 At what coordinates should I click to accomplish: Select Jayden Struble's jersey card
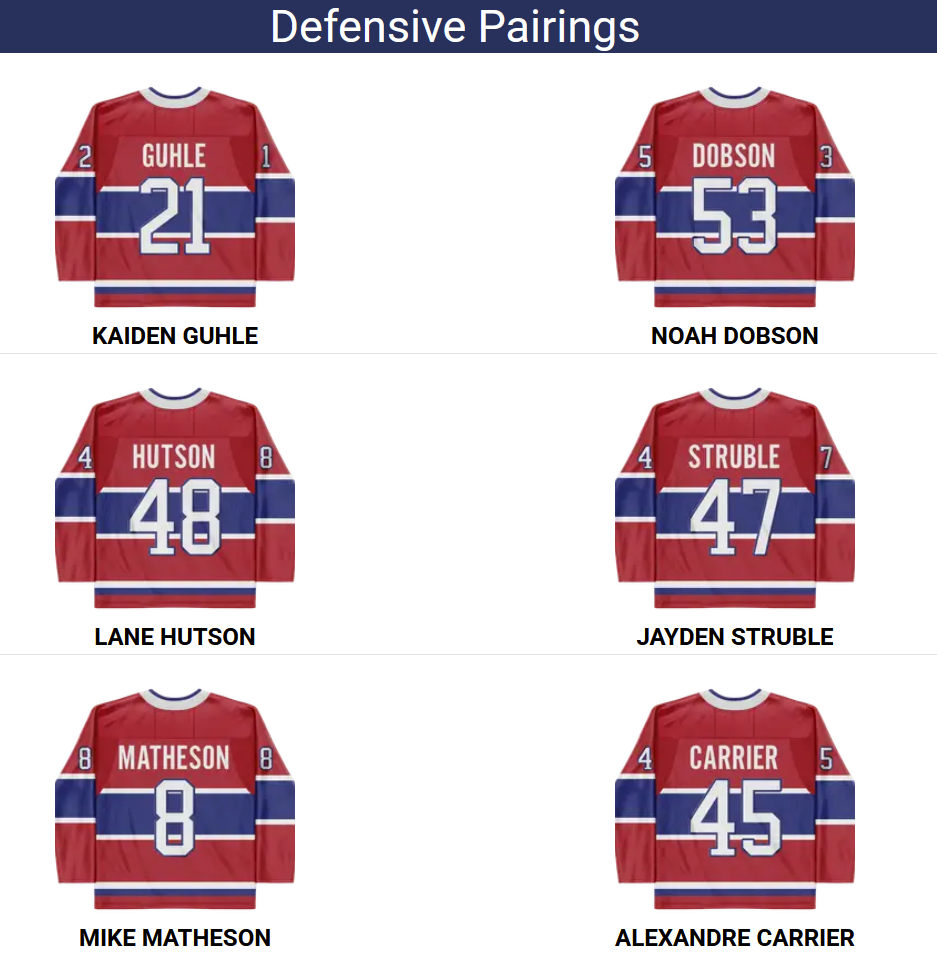[x=735, y=500]
